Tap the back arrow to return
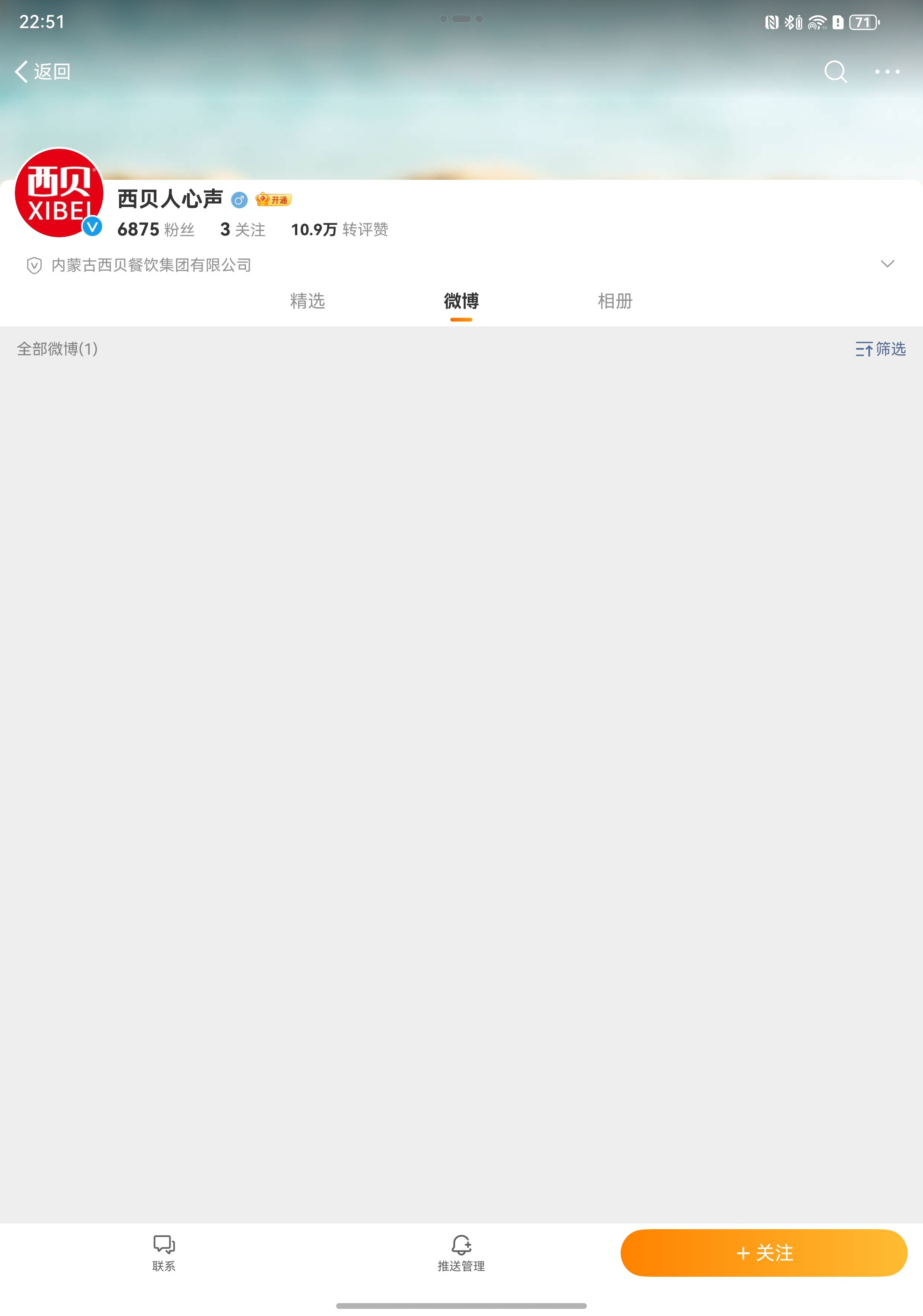The image size is (923, 1316). coord(21,72)
